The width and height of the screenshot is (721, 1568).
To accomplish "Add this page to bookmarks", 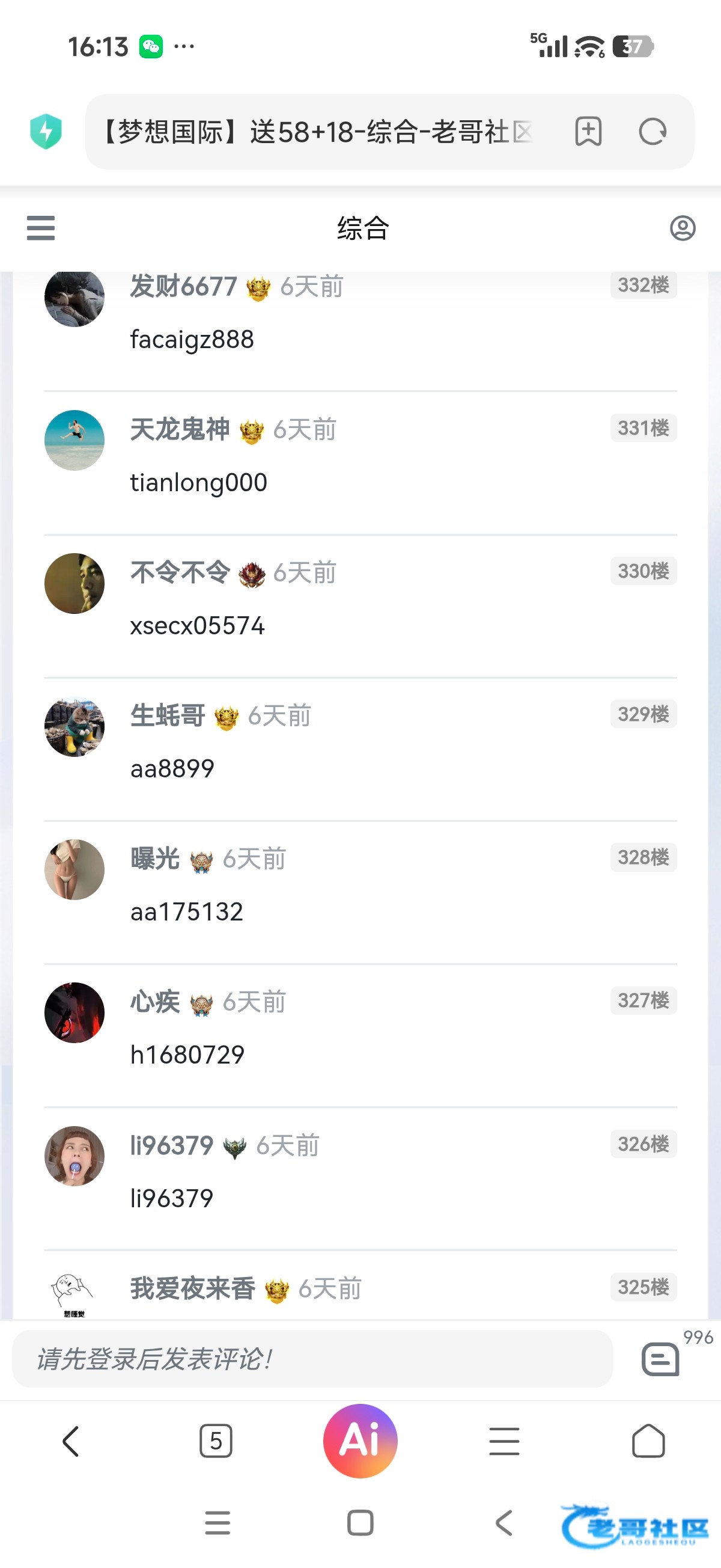I will pos(588,132).
